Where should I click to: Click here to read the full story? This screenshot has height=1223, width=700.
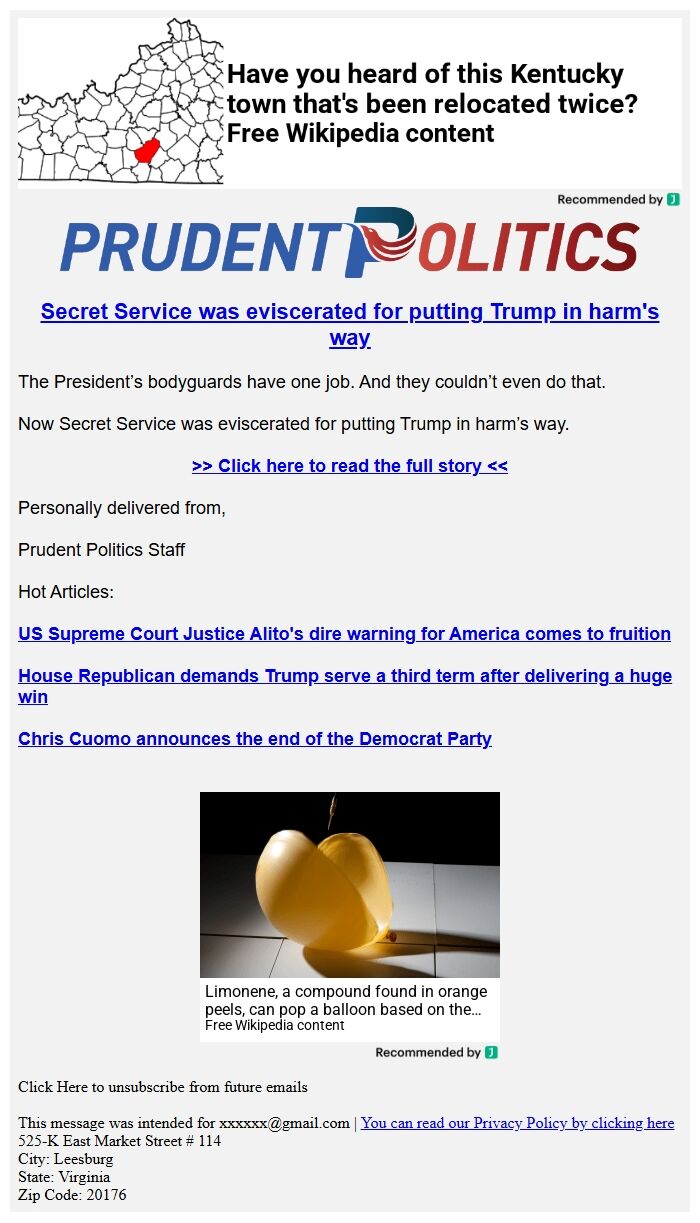pos(350,466)
